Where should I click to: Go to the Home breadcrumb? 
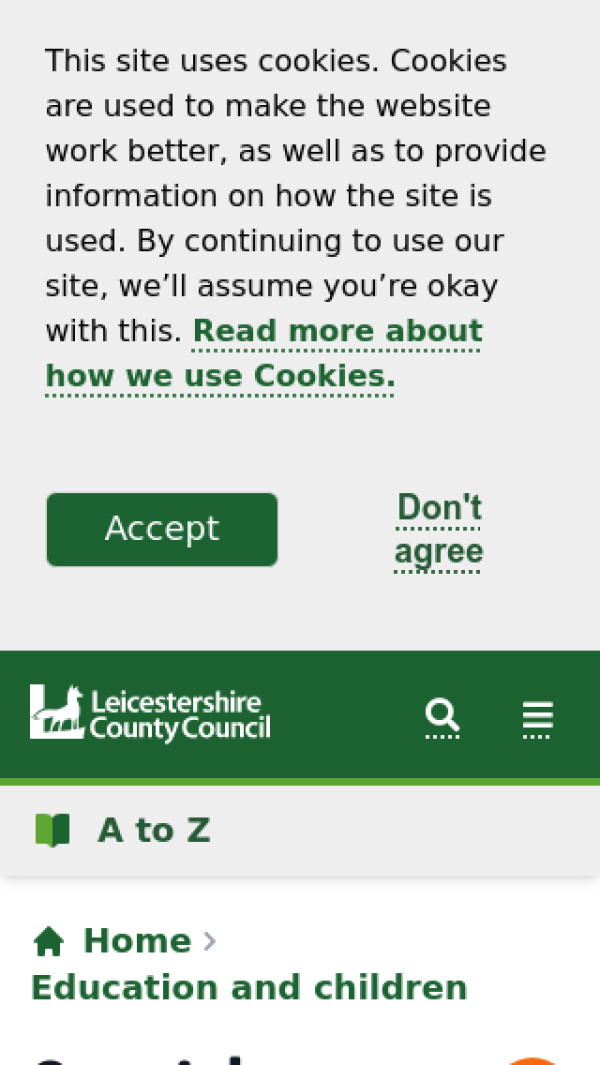[x=136, y=941]
